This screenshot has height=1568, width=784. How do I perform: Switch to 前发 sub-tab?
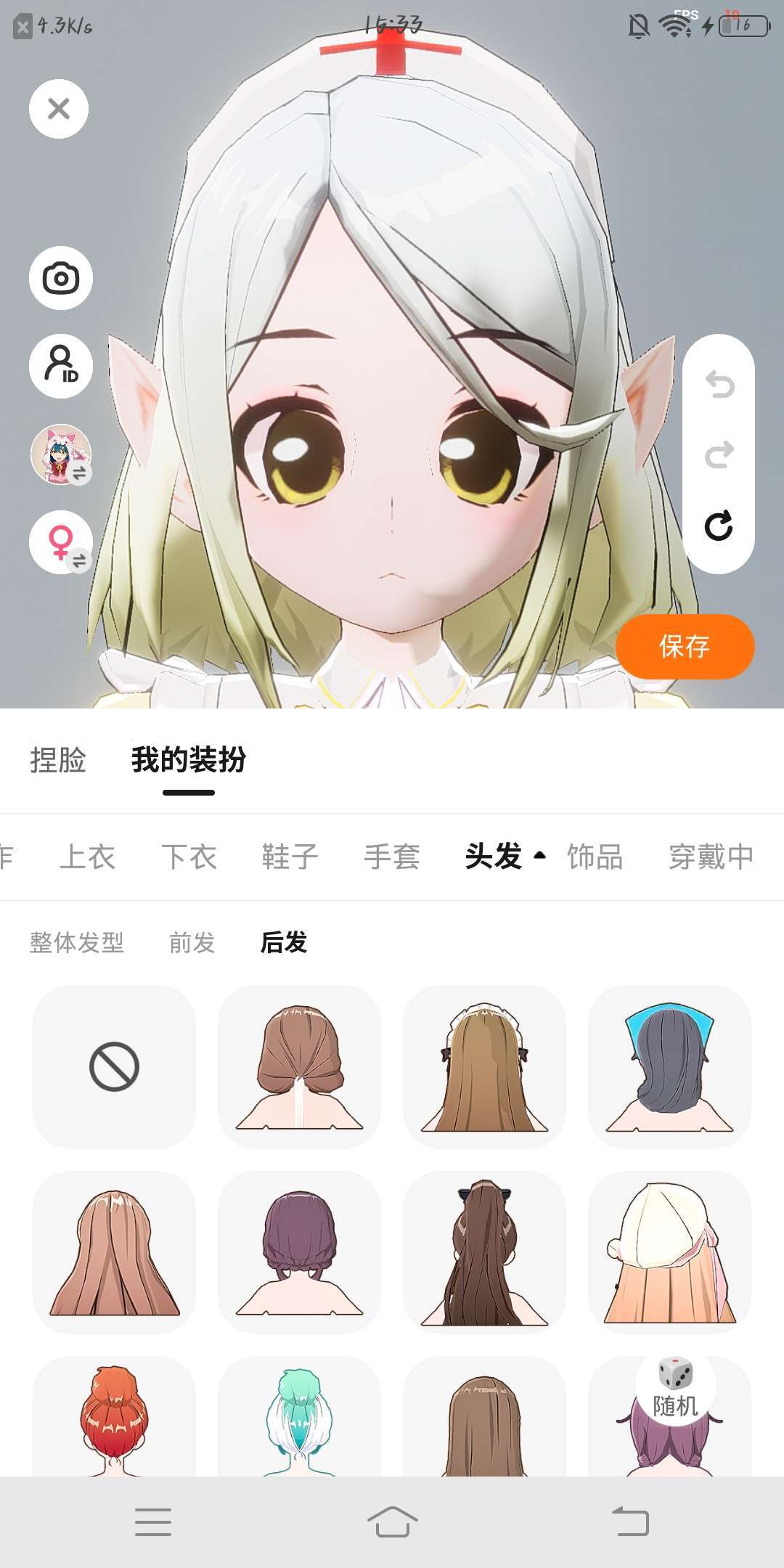[192, 942]
